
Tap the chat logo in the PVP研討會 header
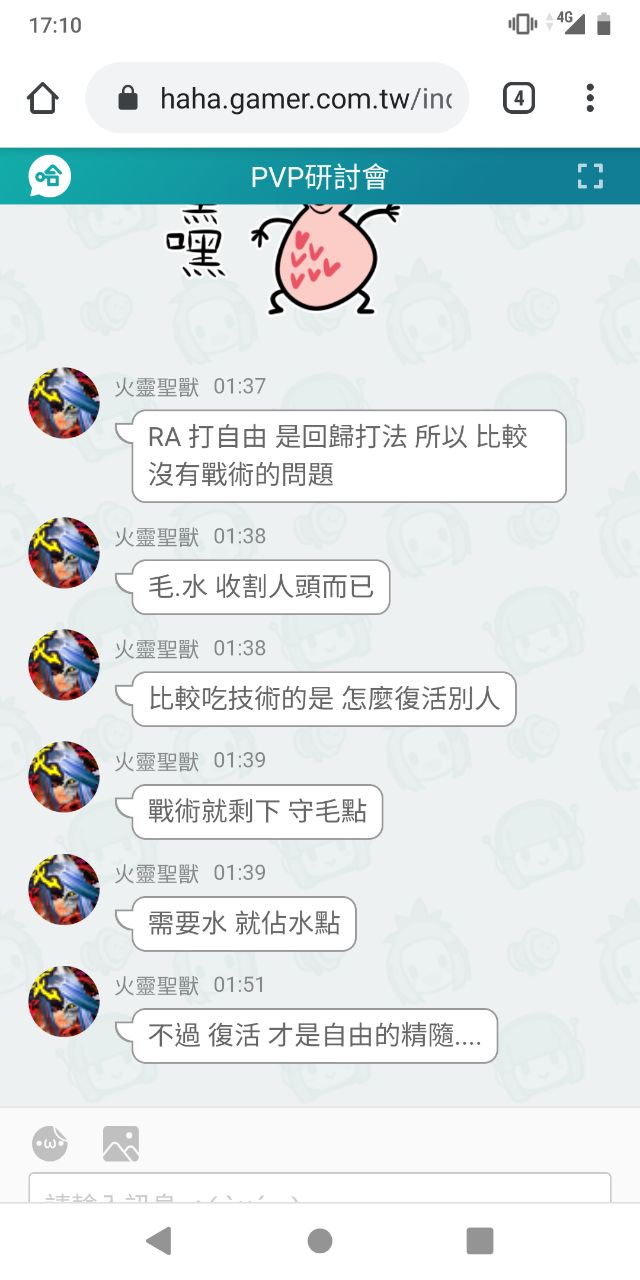point(49,177)
